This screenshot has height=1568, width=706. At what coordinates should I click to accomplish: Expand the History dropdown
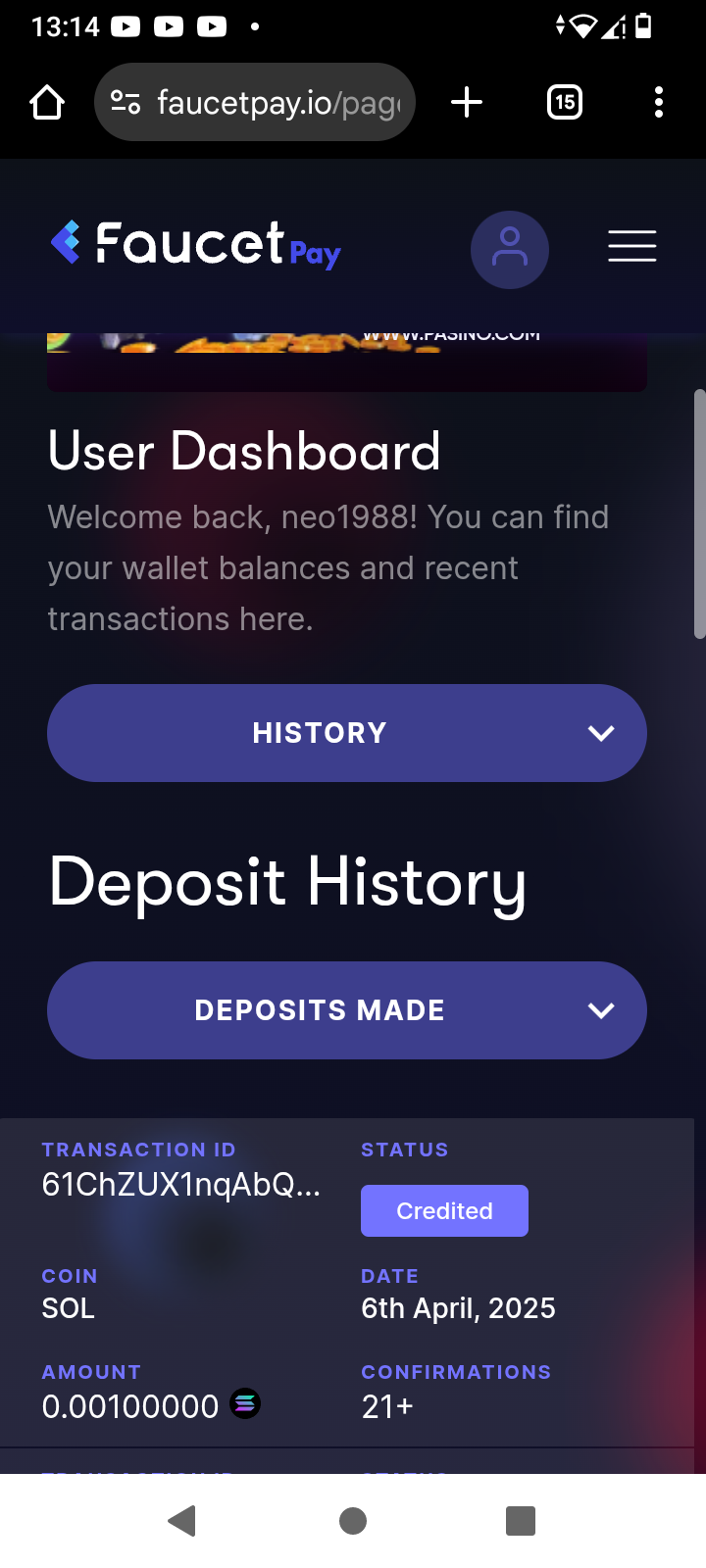click(347, 733)
